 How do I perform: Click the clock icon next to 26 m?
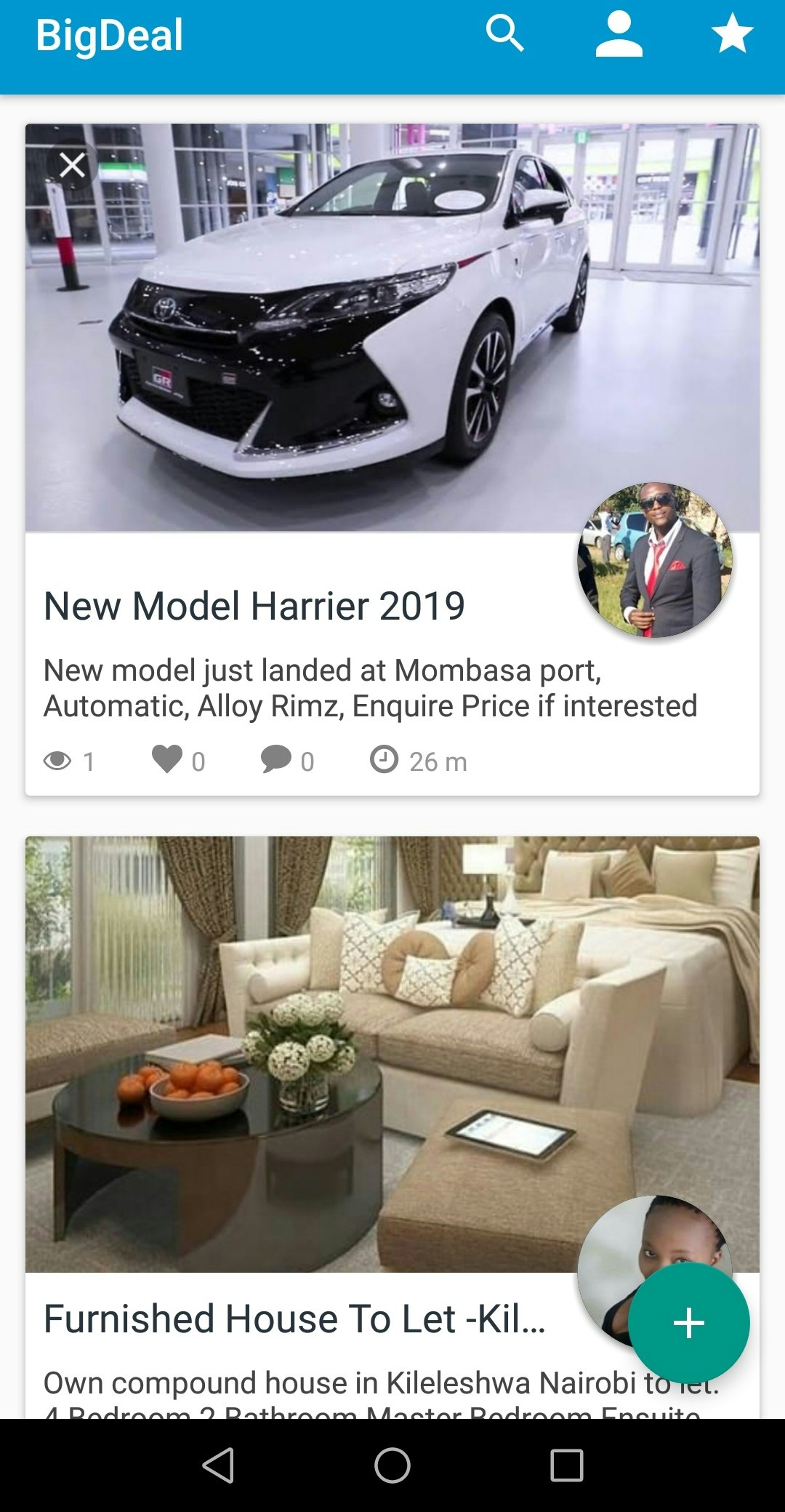point(385,759)
